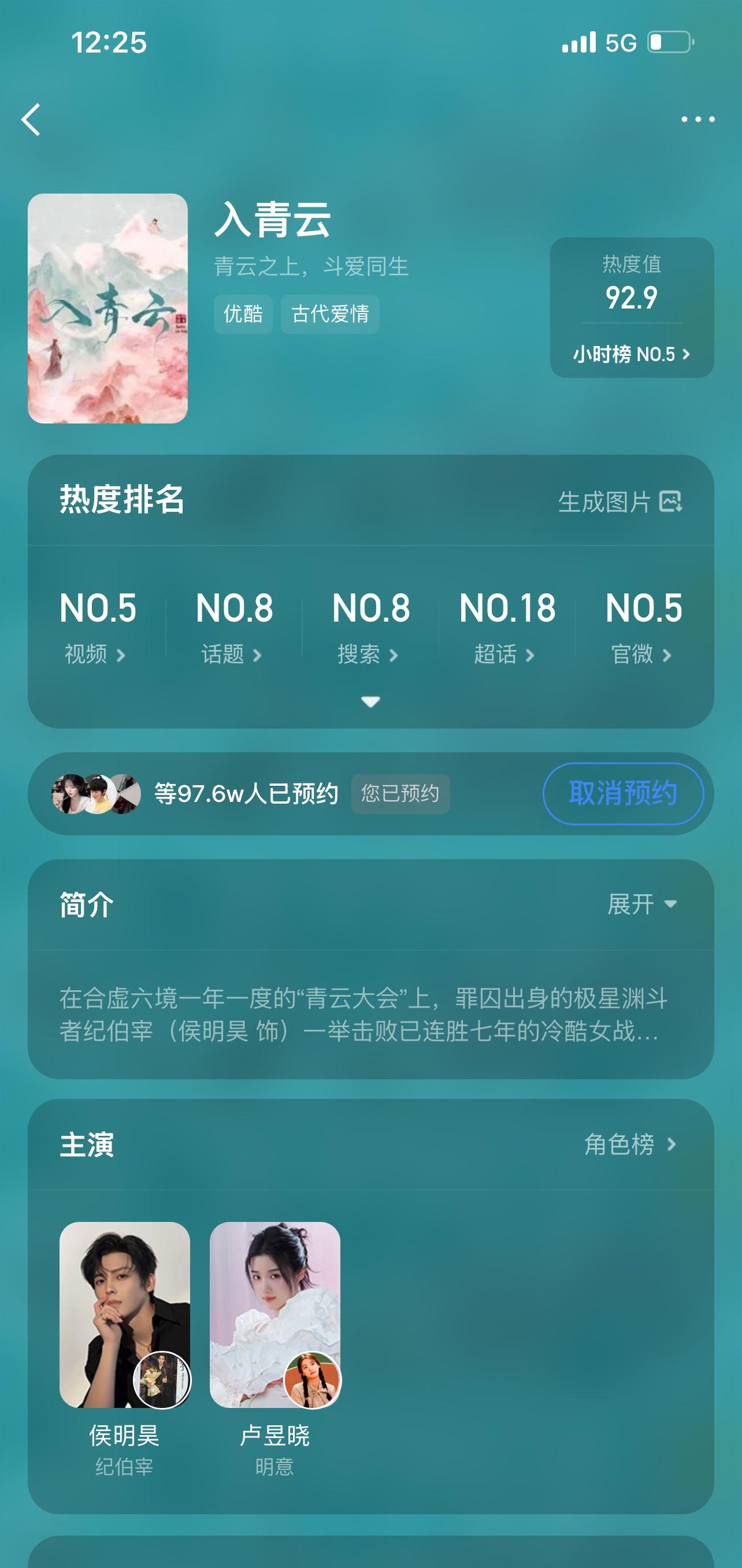This screenshot has width=742, height=1568.
Task: Open the 角色榜 character ranking
Action: point(630,1145)
